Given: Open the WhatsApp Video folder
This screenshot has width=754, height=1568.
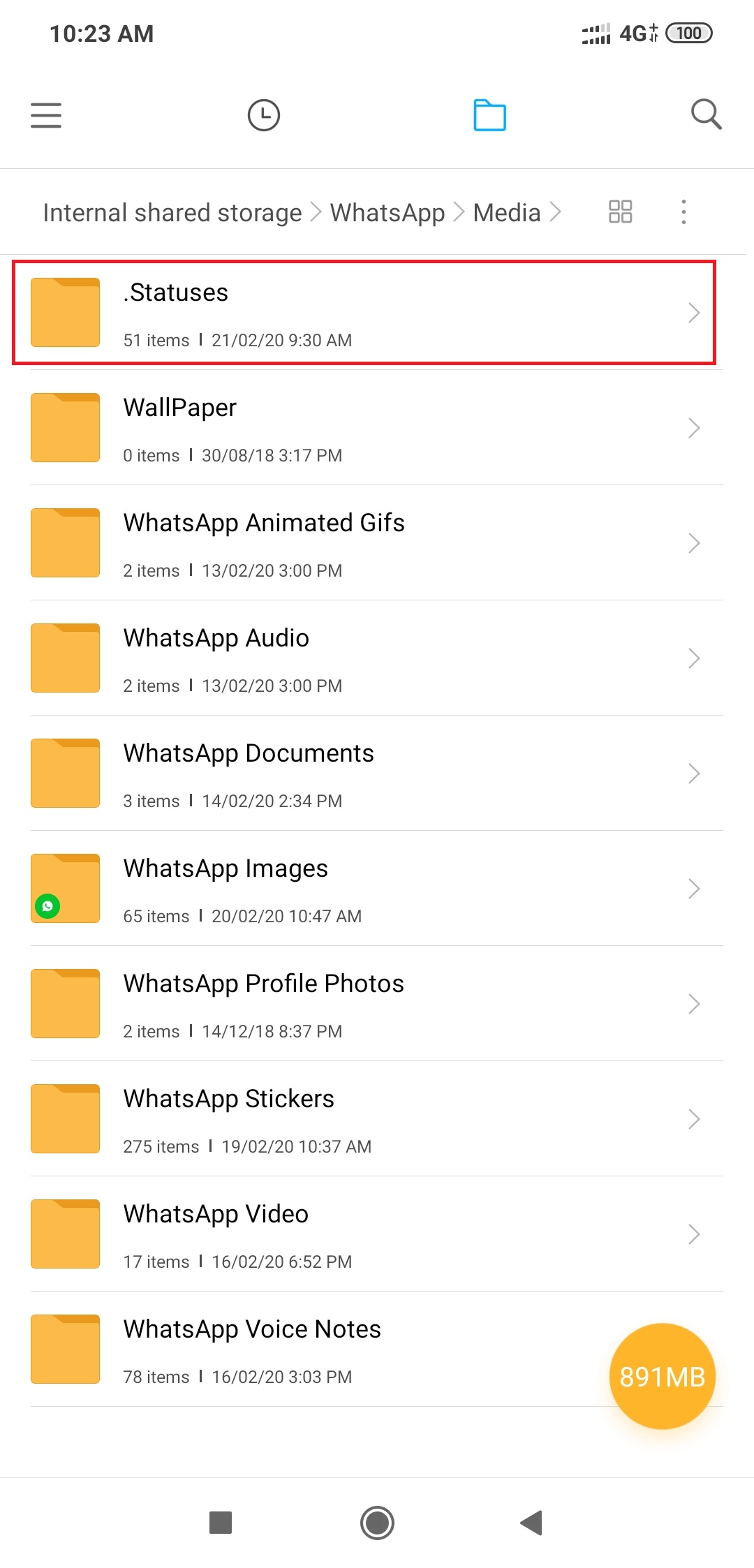Looking at the screenshot, I should 377,1234.
